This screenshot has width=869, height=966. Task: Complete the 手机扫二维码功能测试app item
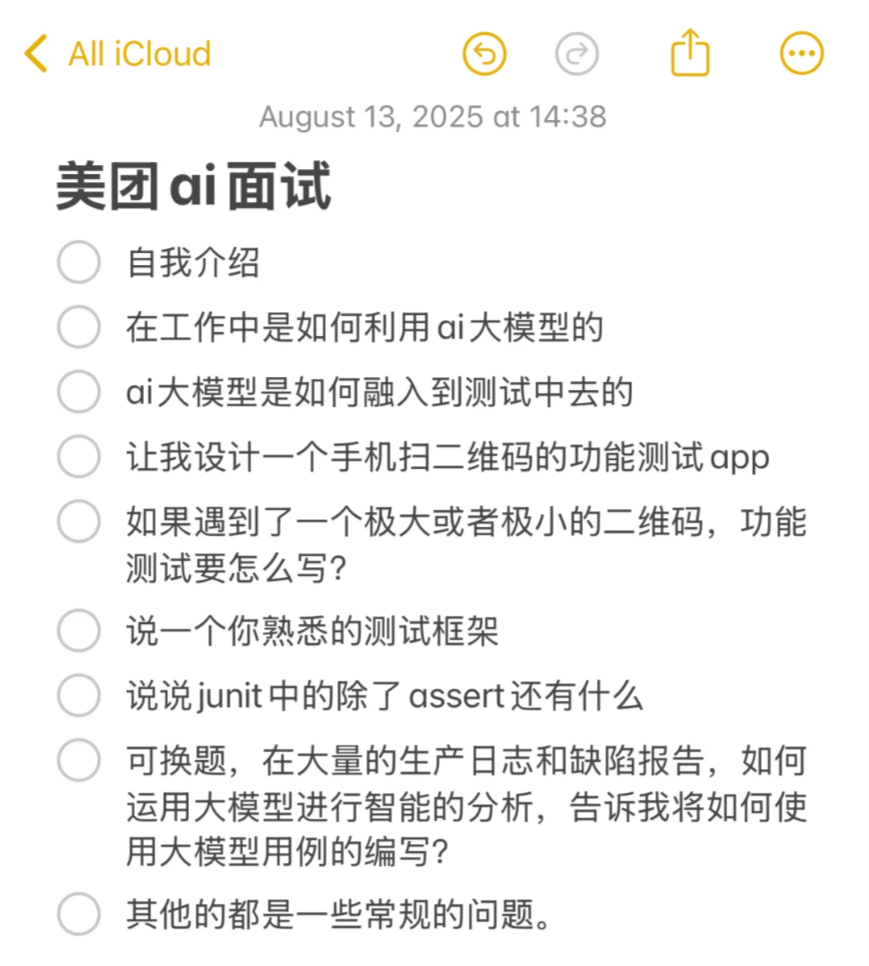click(78, 457)
